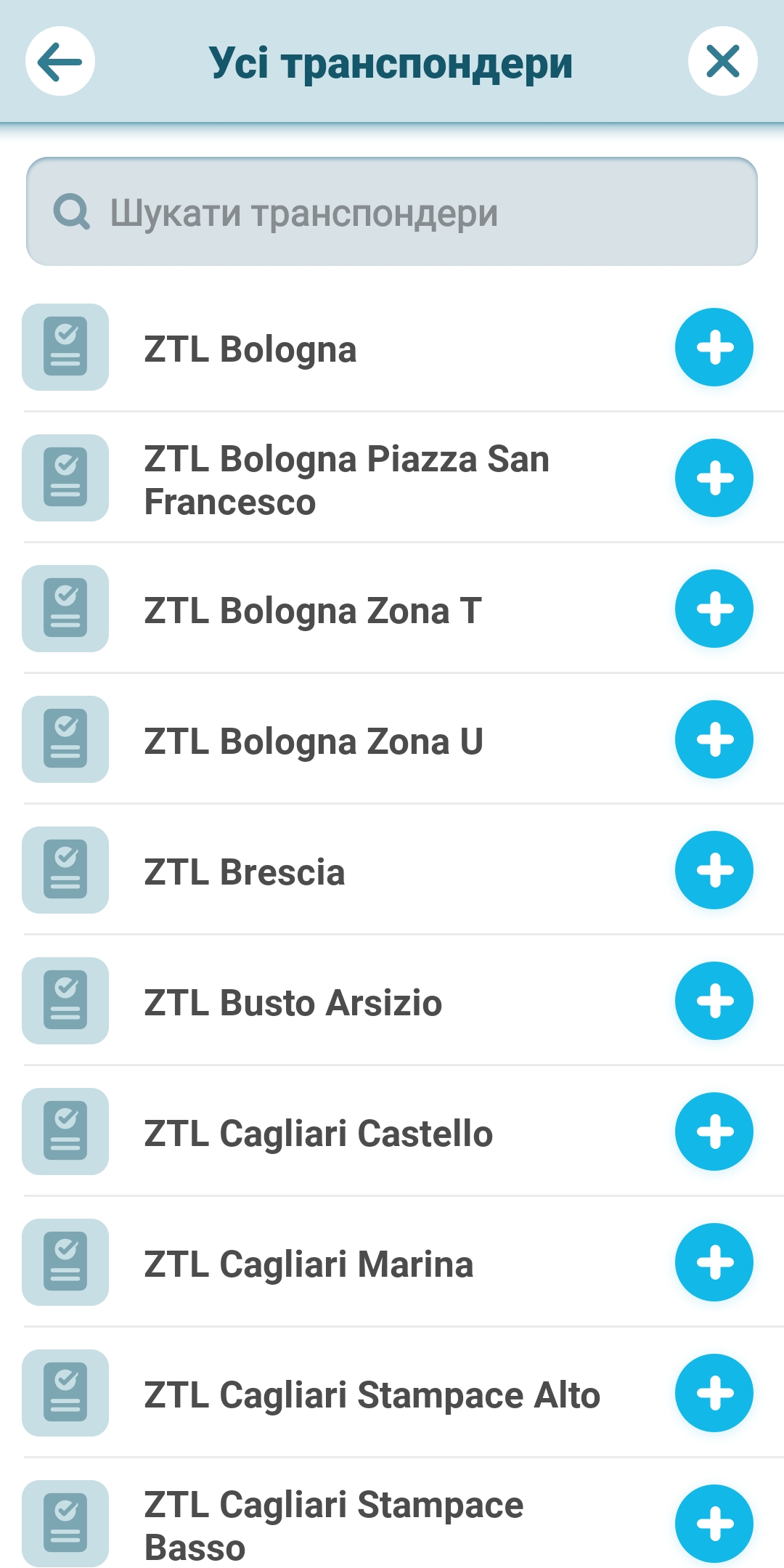Add ZTL Bologna Piazza San Francesco
784x1568 pixels.
714,478
